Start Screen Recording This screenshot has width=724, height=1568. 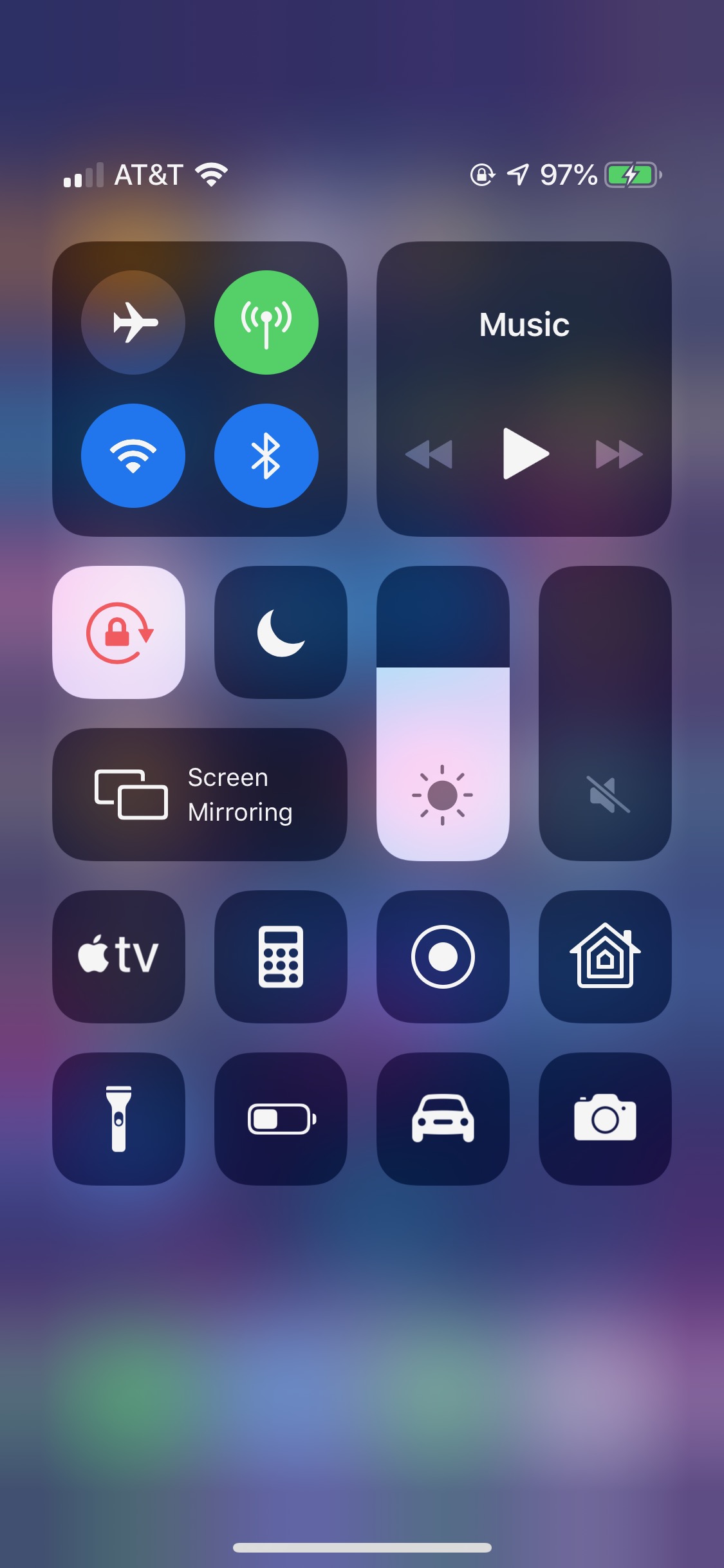tap(443, 957)
